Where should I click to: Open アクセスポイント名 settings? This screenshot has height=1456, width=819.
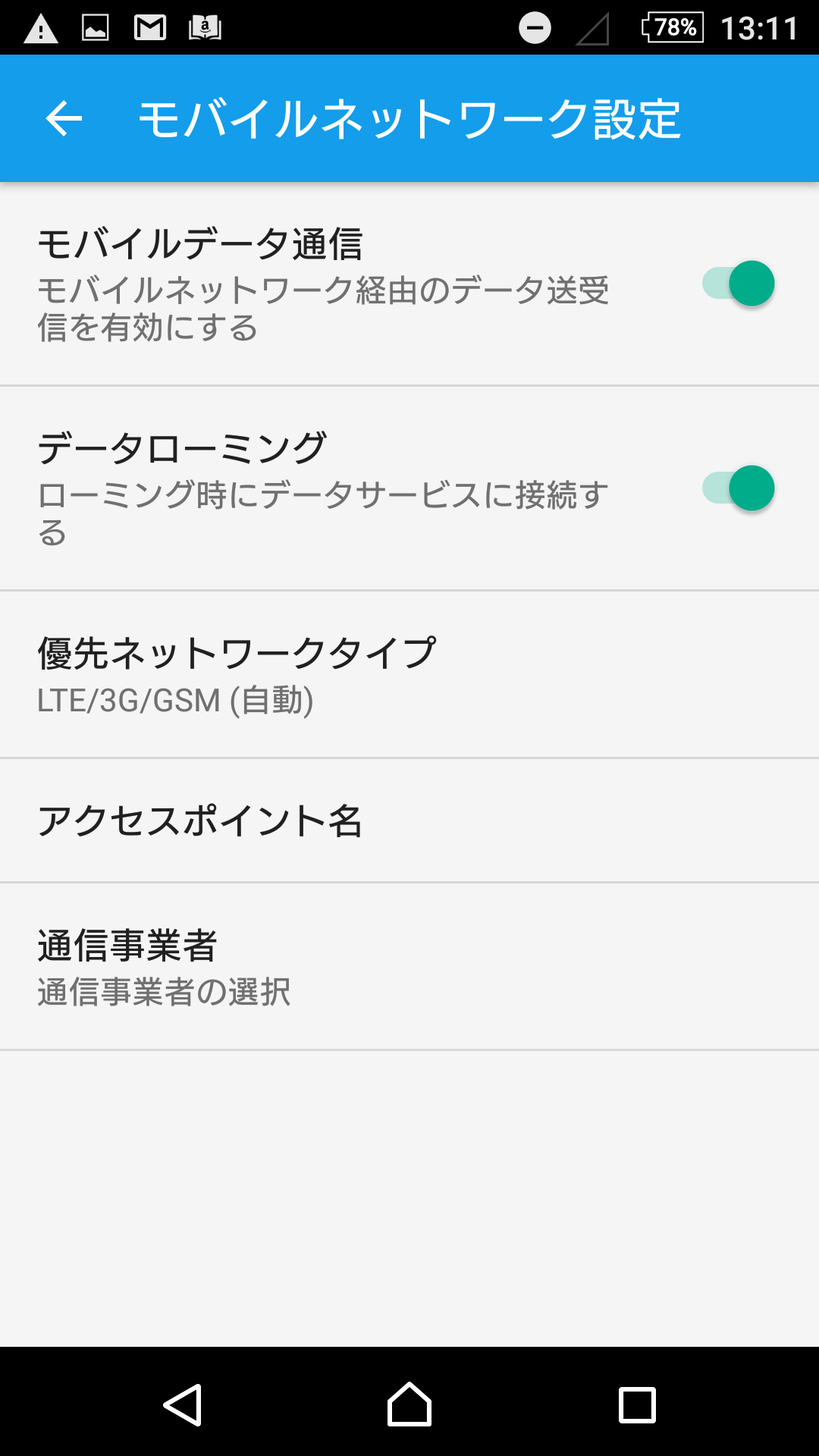[x=409, y=821]
